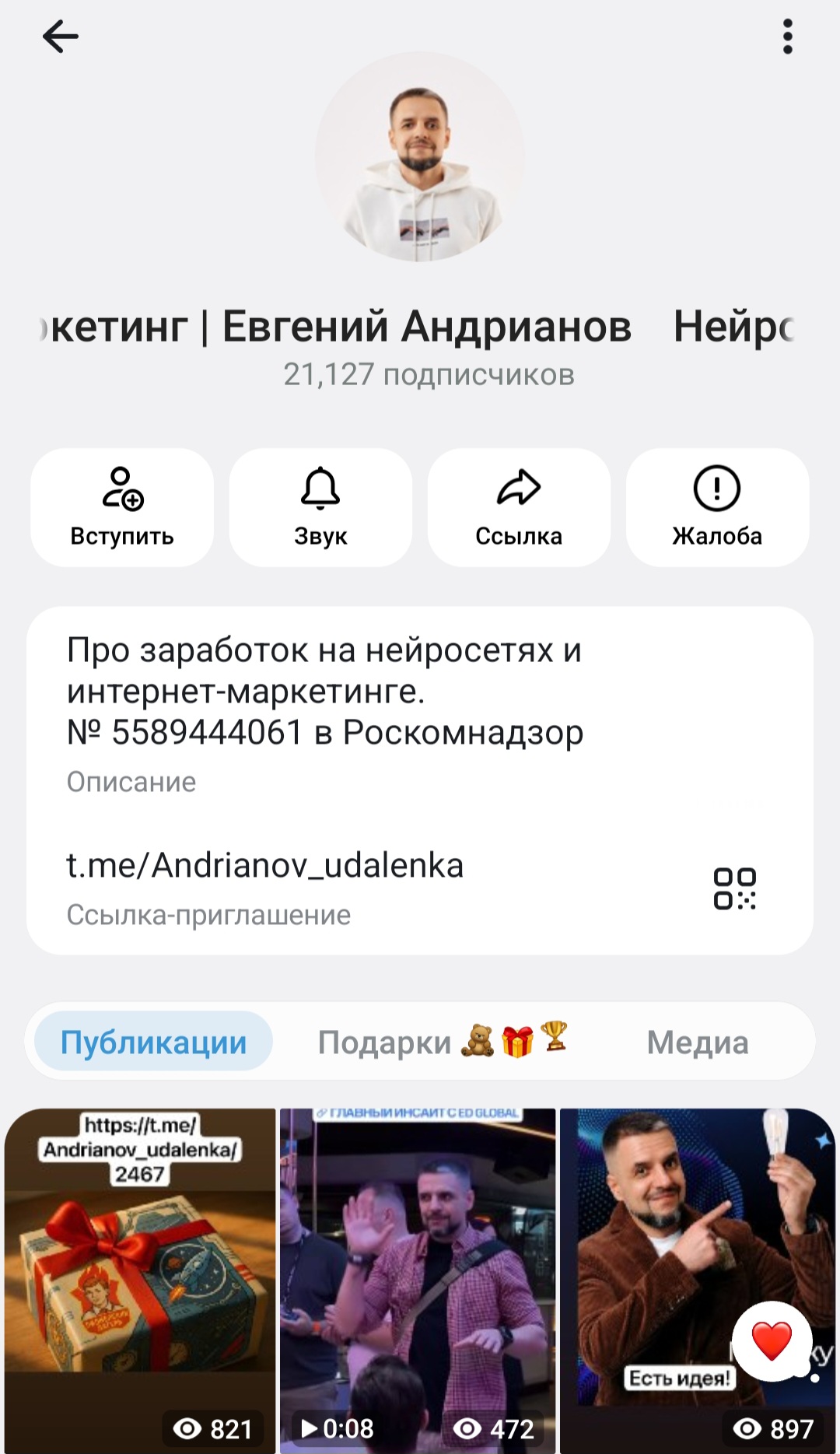Mute the channel using the bell button
The height and width of the screenshot is (1454, 840).
320,506
